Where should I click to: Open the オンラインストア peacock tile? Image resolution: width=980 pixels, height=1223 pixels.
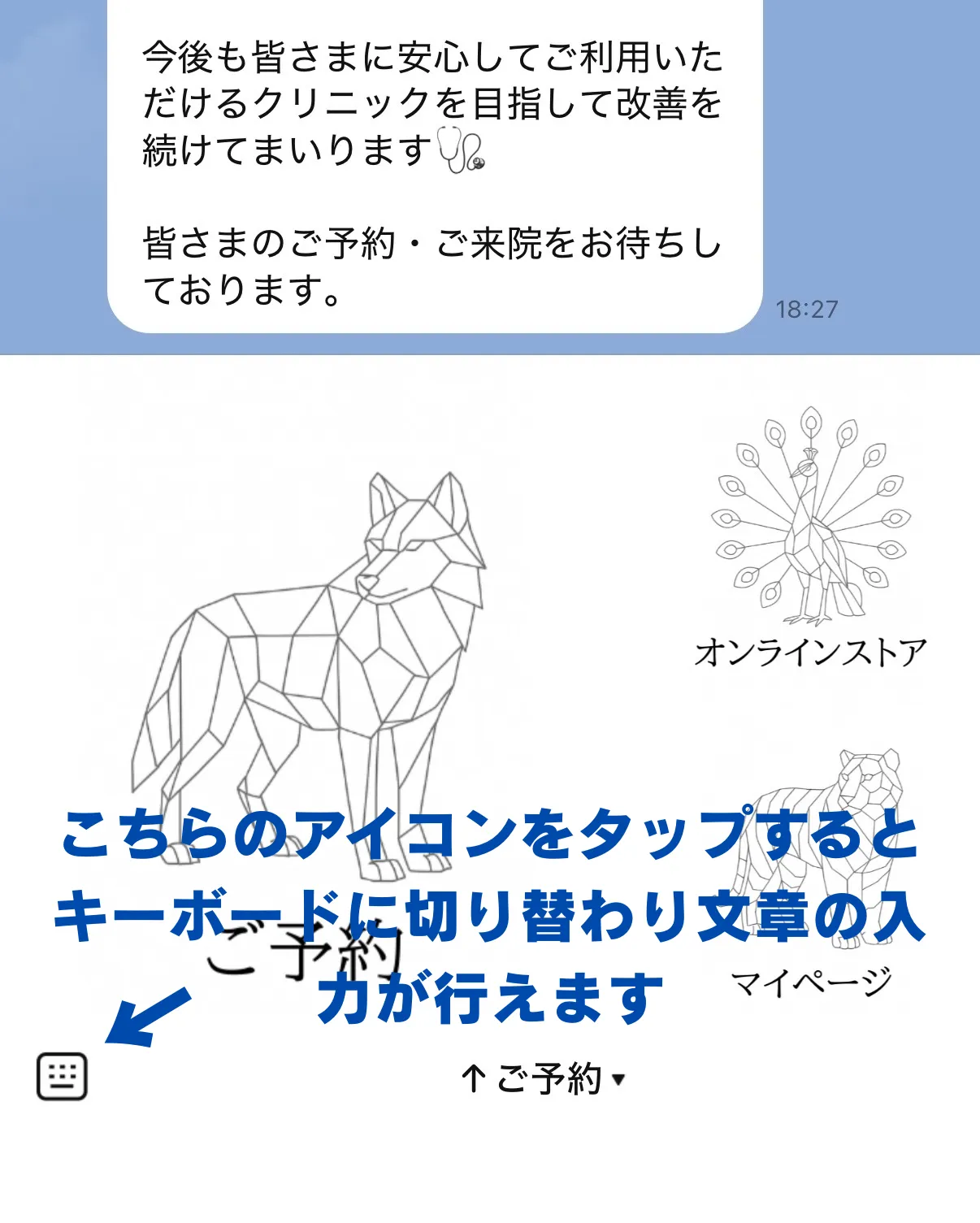(x=810, y=538)
